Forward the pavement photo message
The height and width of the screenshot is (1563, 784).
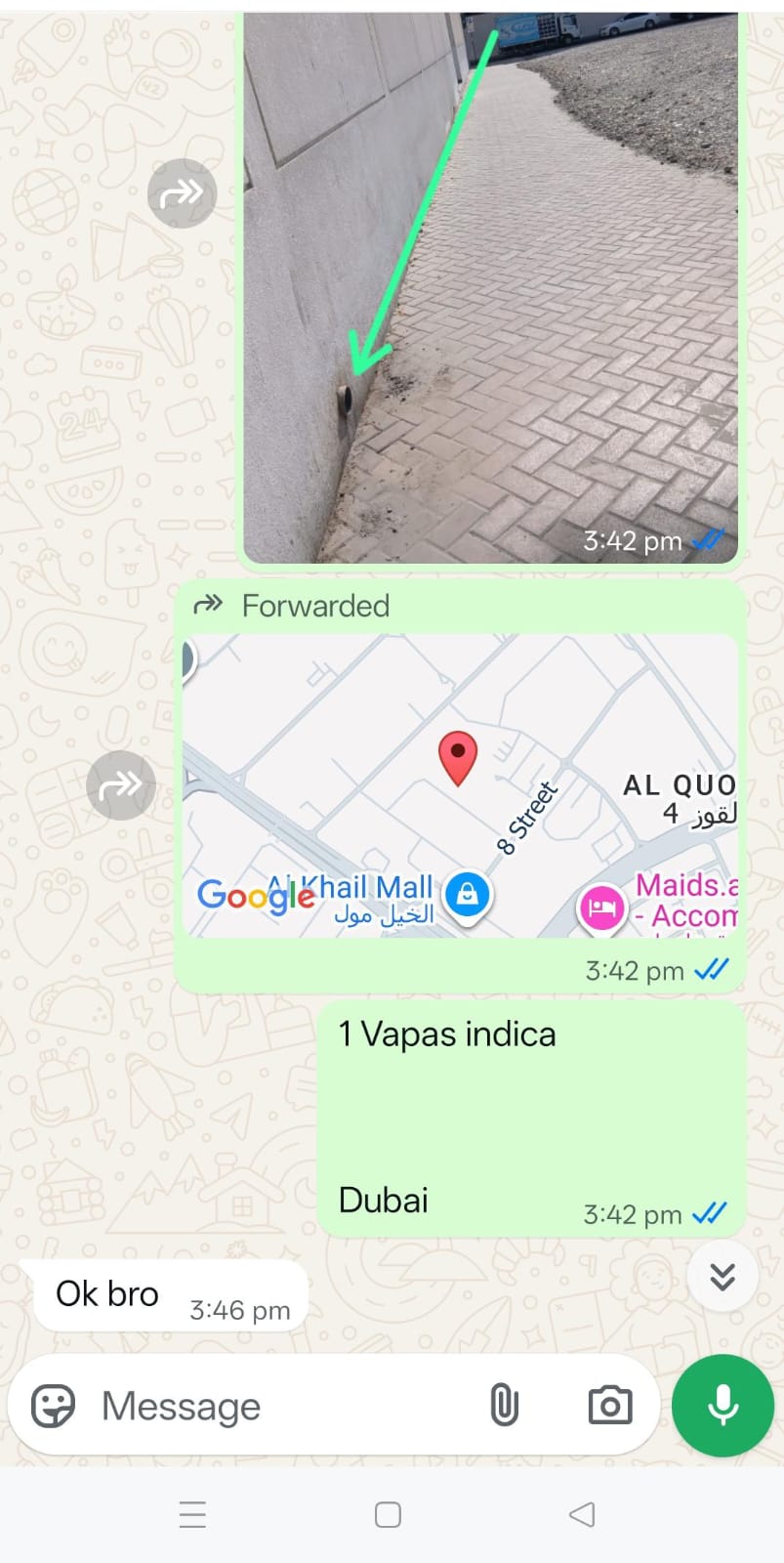[182, 193]
